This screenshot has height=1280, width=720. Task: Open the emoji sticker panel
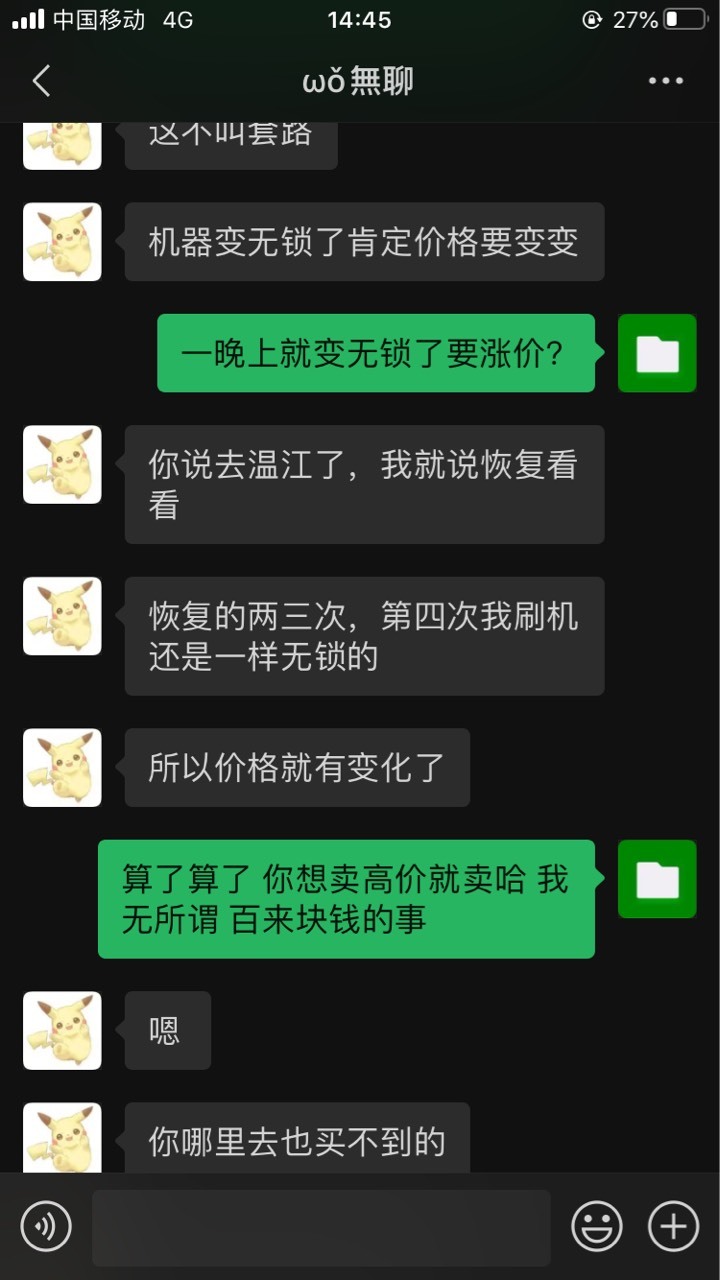click(597, 1226)
